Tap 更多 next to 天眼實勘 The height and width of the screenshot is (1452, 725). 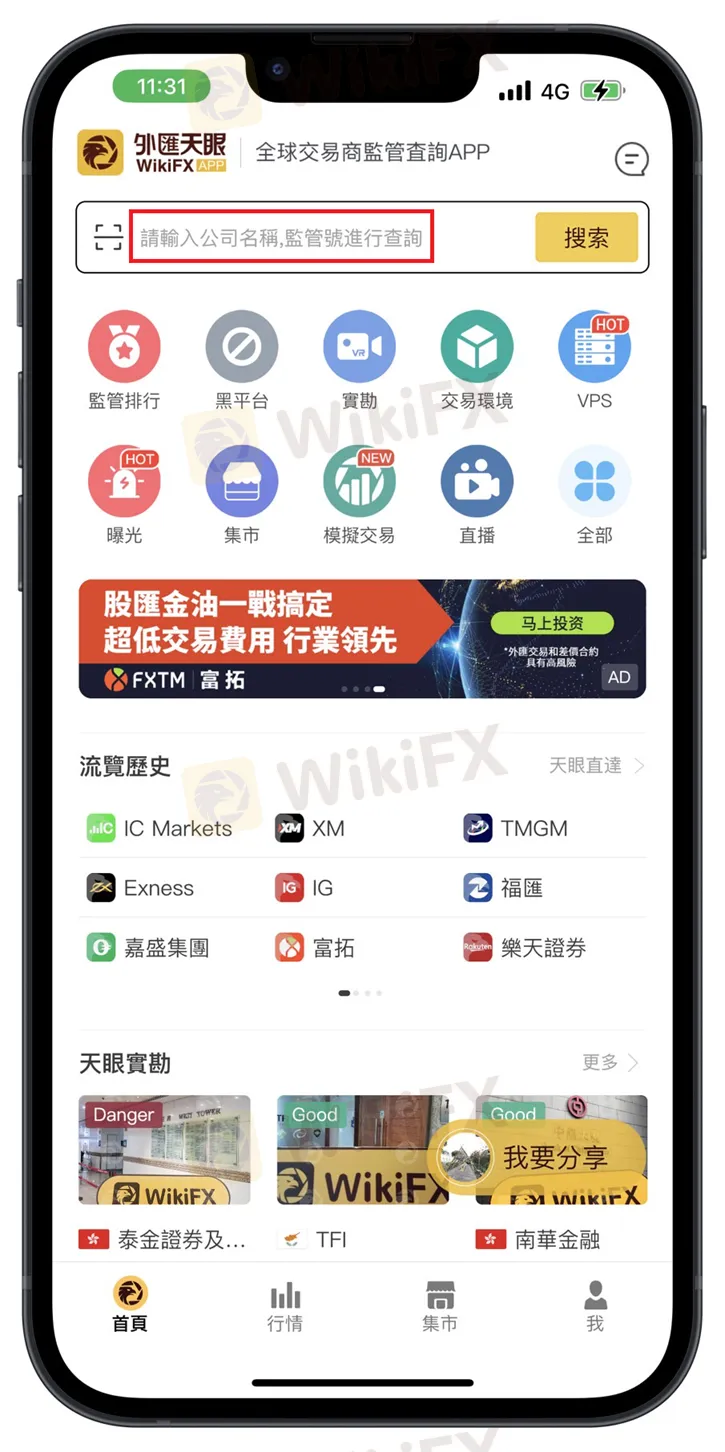(x=609, y=1062)
